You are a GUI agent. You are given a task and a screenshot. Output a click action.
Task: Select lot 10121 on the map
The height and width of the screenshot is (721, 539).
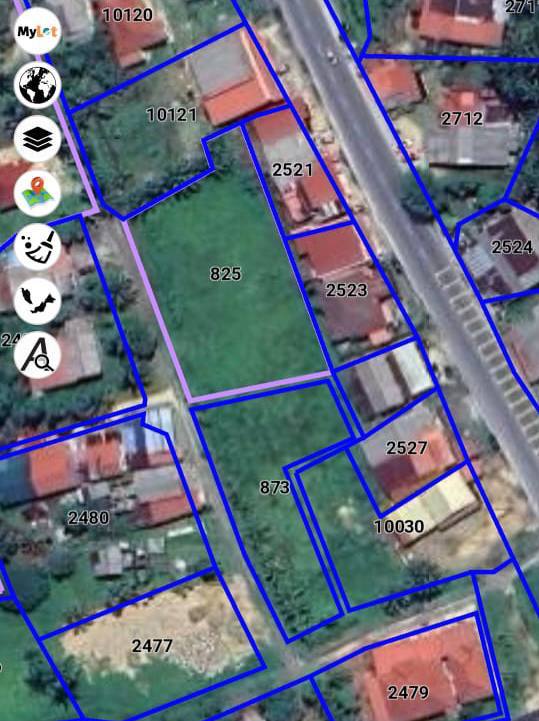[x=172, y=114]
